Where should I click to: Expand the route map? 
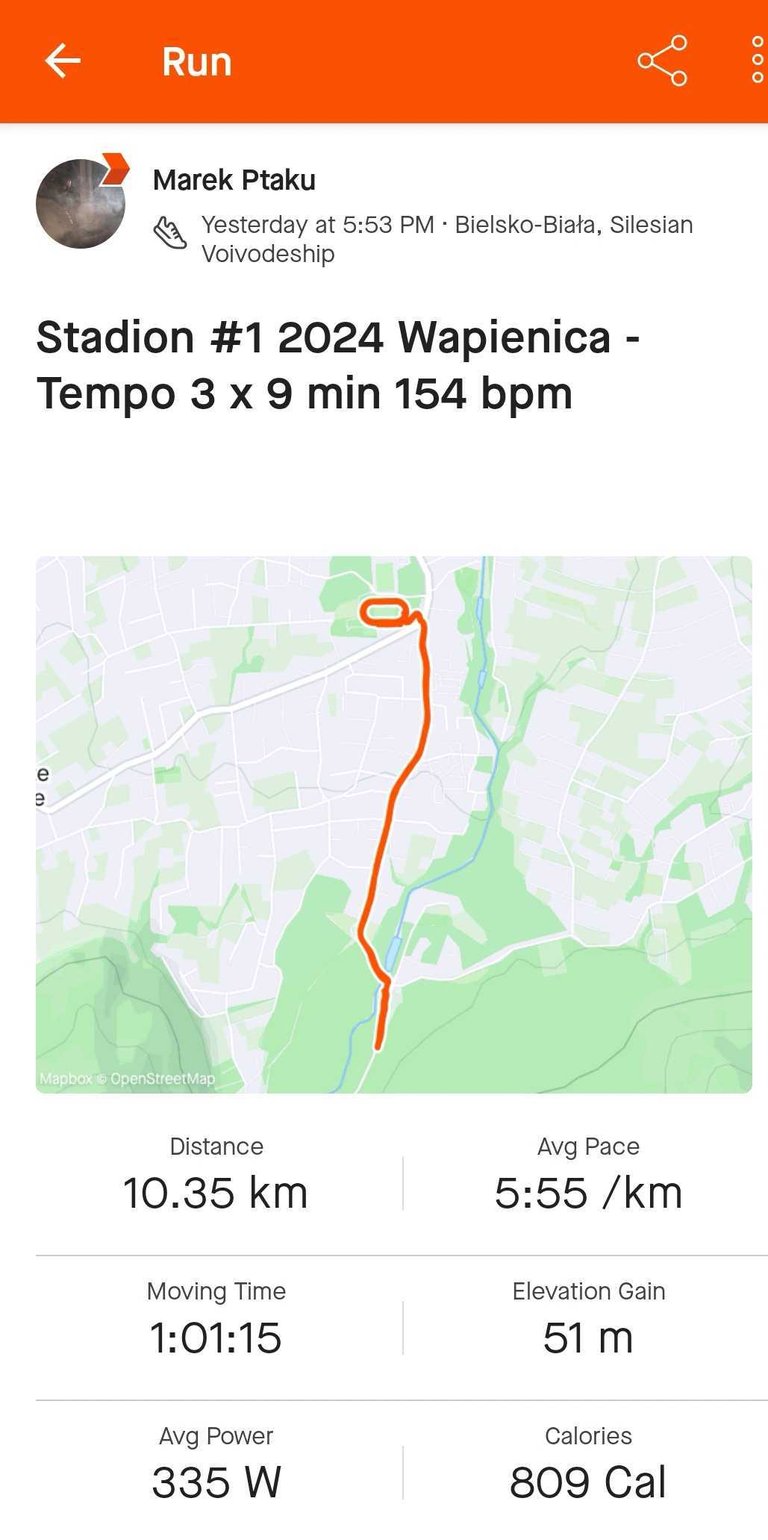(394, 824)
